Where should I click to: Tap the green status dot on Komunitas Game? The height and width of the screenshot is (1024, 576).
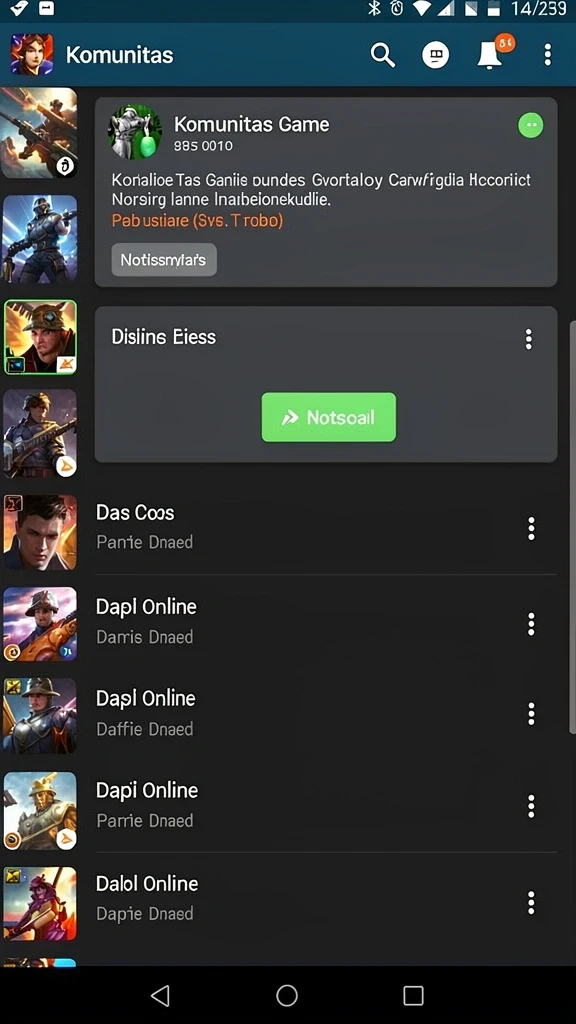point(530,125)
